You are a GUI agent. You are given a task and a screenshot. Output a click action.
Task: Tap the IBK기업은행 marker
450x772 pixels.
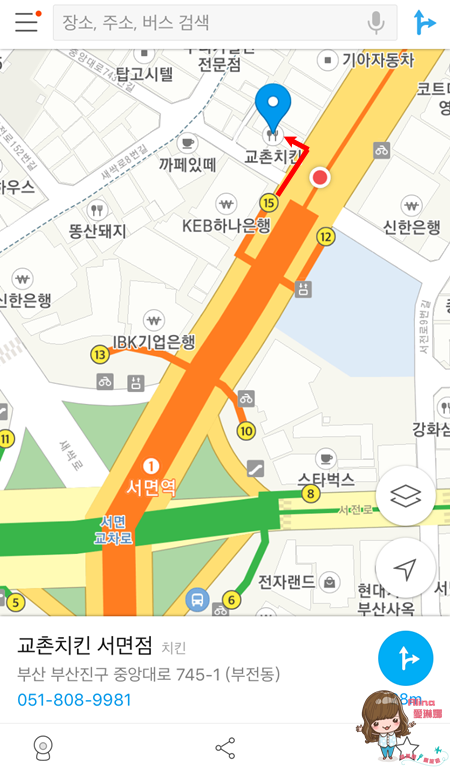pos(154,321)
